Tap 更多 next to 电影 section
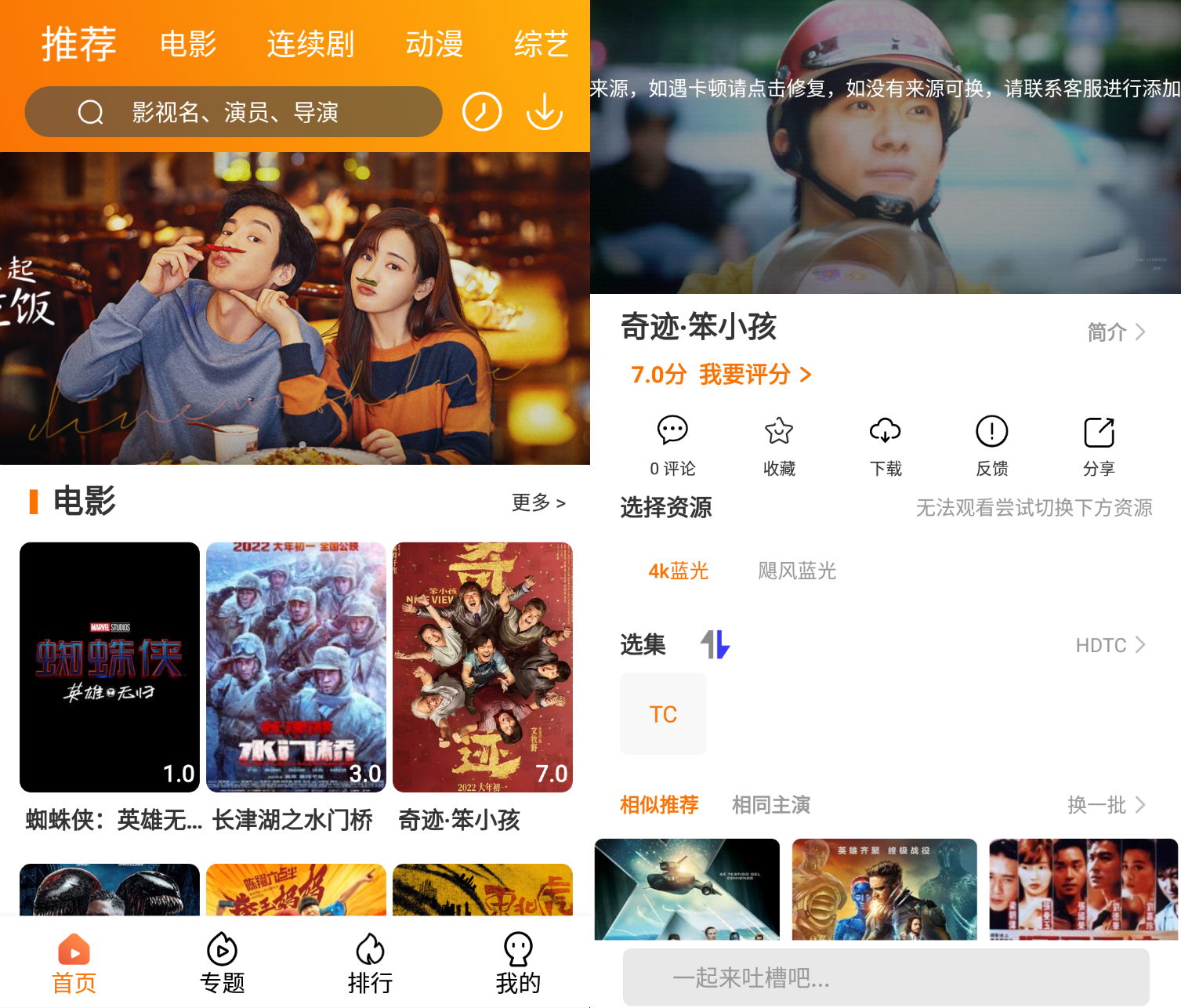The image size is (1181, 1008). [538, 502]
